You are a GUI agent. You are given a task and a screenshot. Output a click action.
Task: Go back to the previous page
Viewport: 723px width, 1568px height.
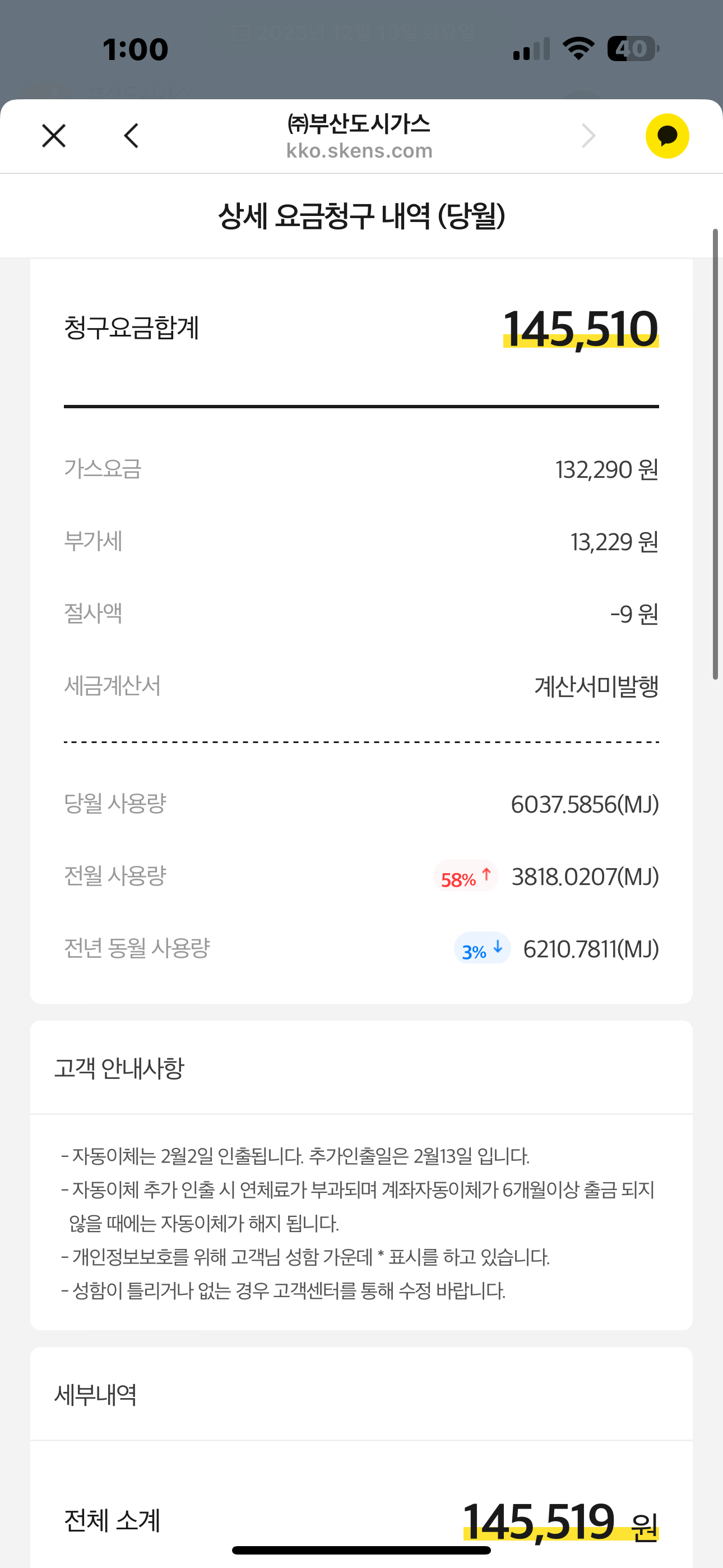[x=132, y=136]
